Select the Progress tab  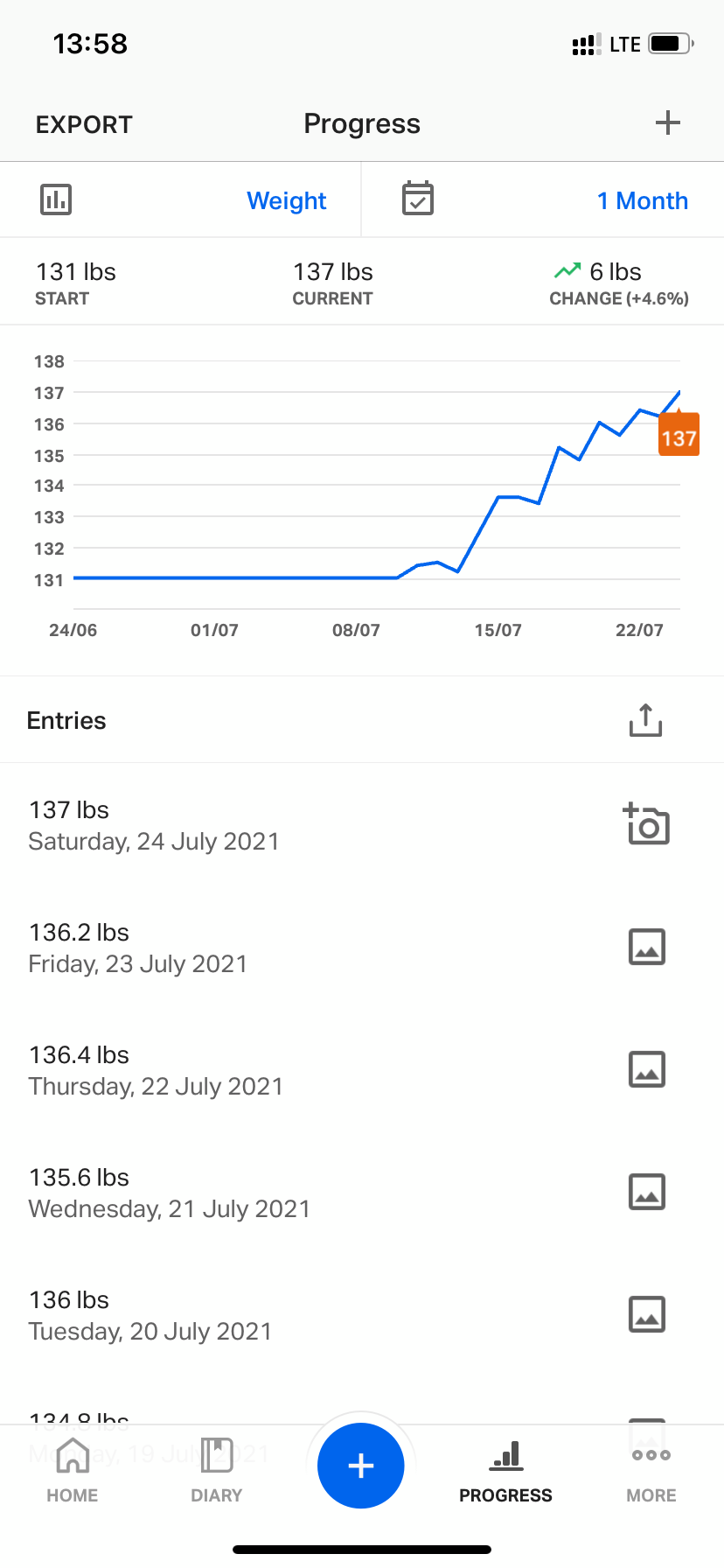click(x=505, y=1471)
